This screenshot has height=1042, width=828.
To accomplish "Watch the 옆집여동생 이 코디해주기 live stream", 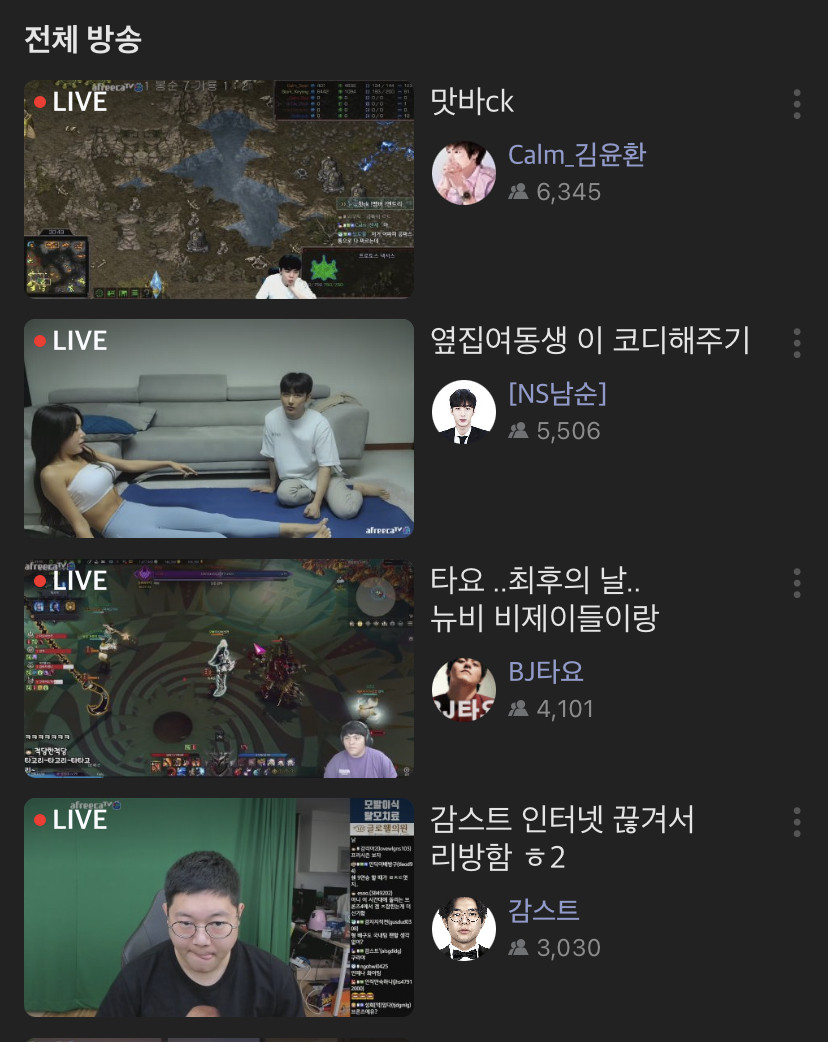I will click(x=219, y=428).
